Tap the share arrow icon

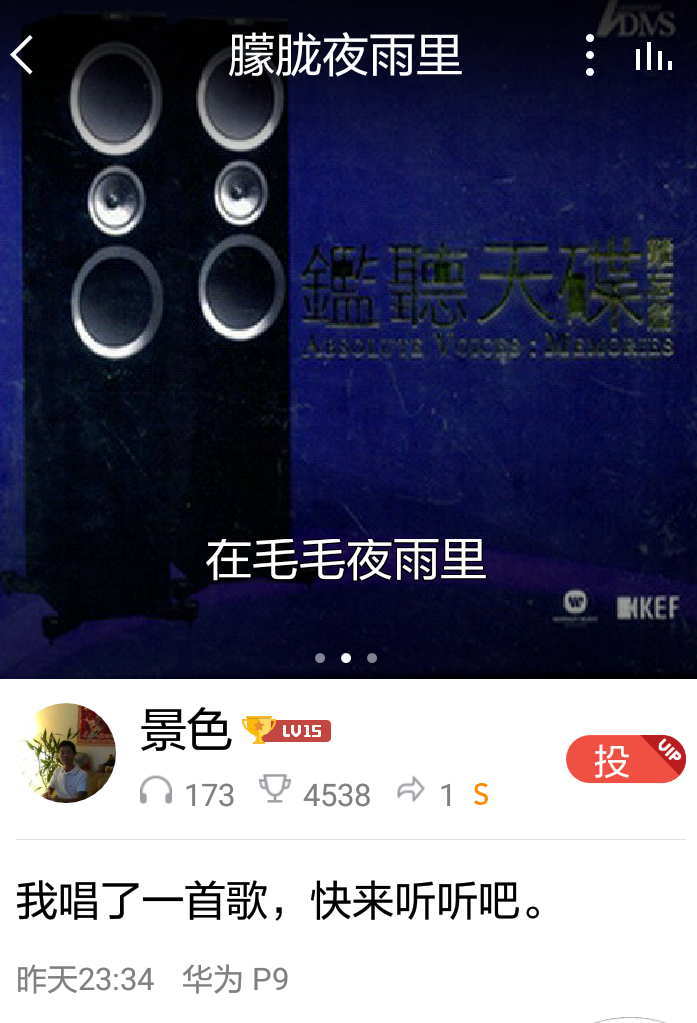coord(411,791)
